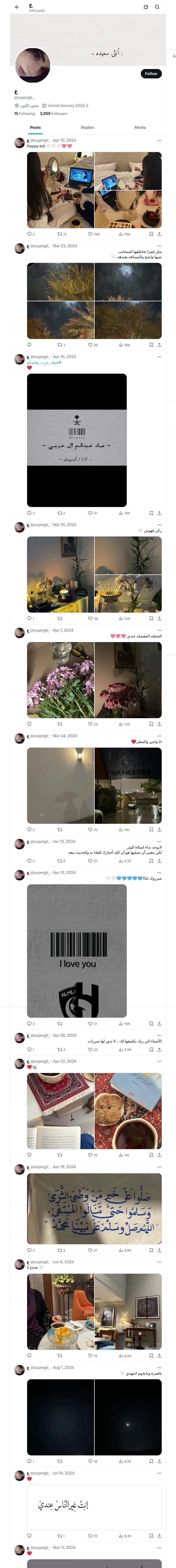Share the Apr 7, 2024 post
Image resolution: width=176 pixels, height=1568 pixels.
coord(160,724)
